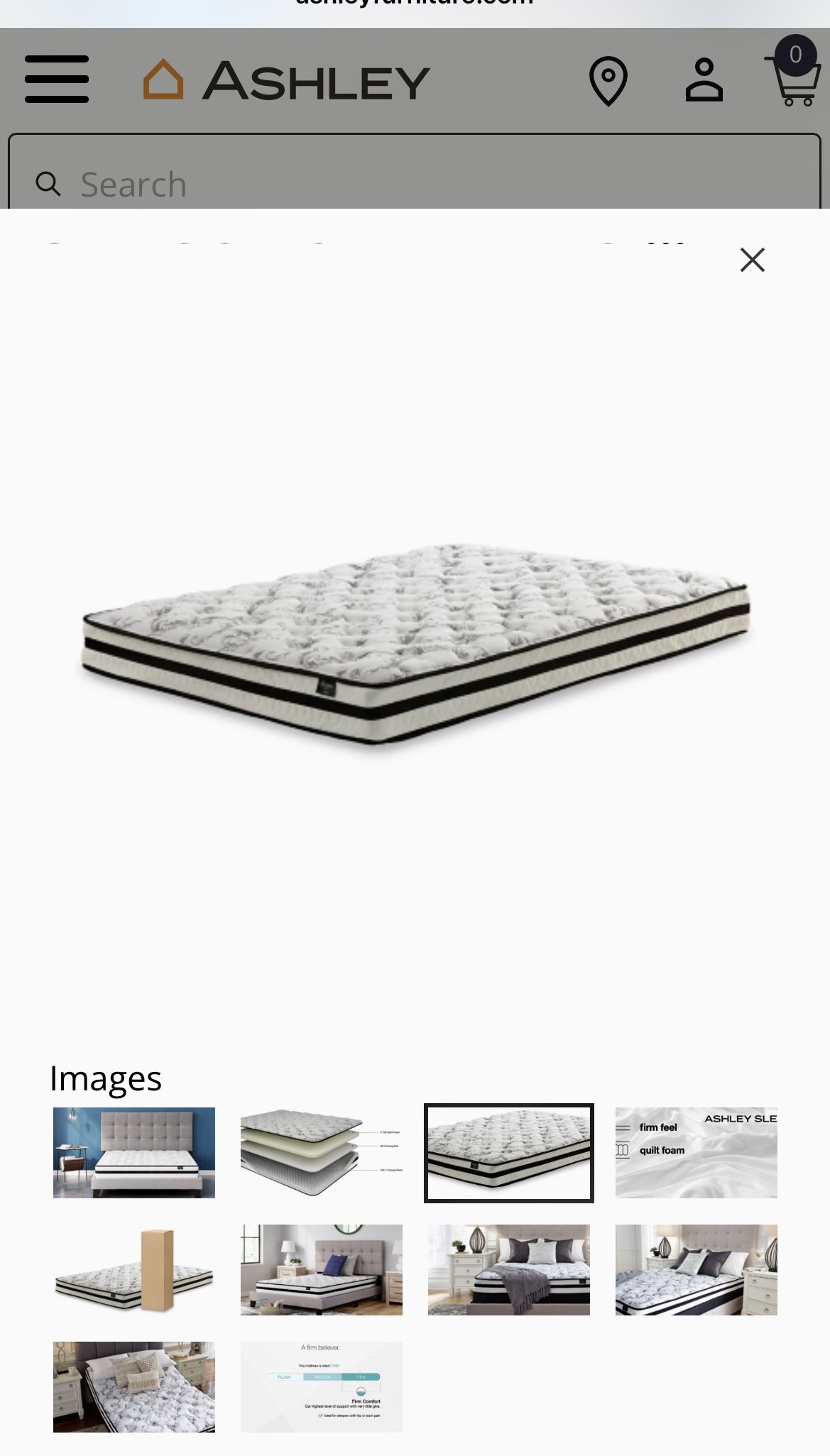The height and width of the screenshot is (1456, 830).
Task: View the pillows on mattress thumbnail
Action: tap(133, 1387)
